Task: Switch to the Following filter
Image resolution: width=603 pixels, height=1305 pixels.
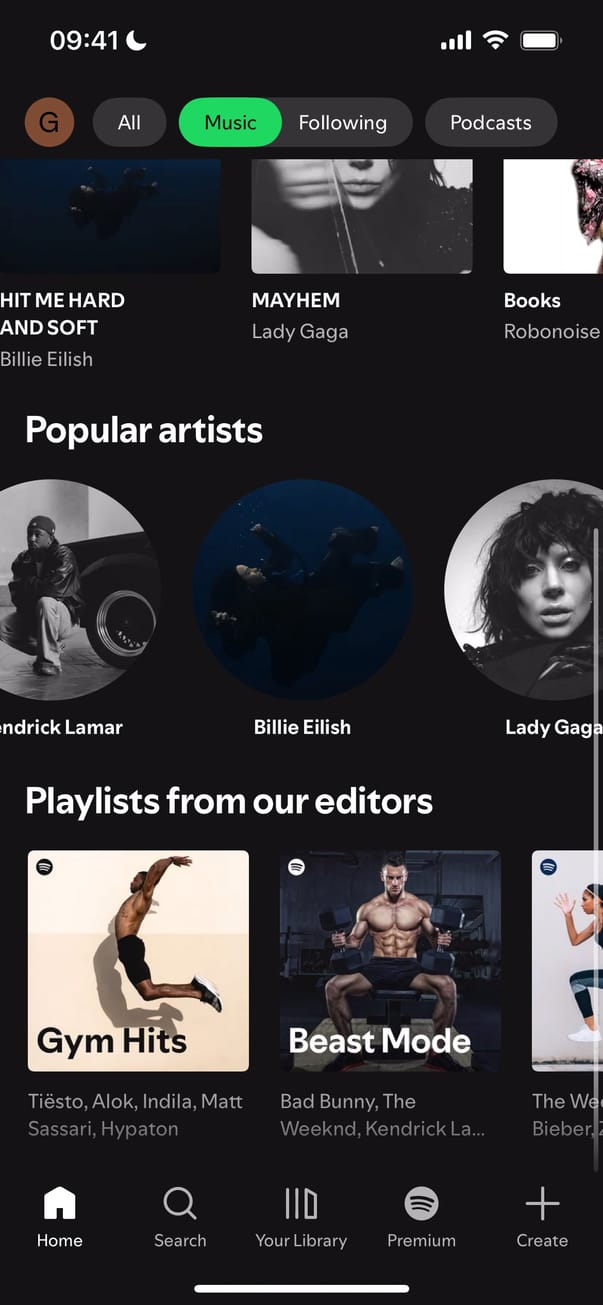Action: (343, 123)
